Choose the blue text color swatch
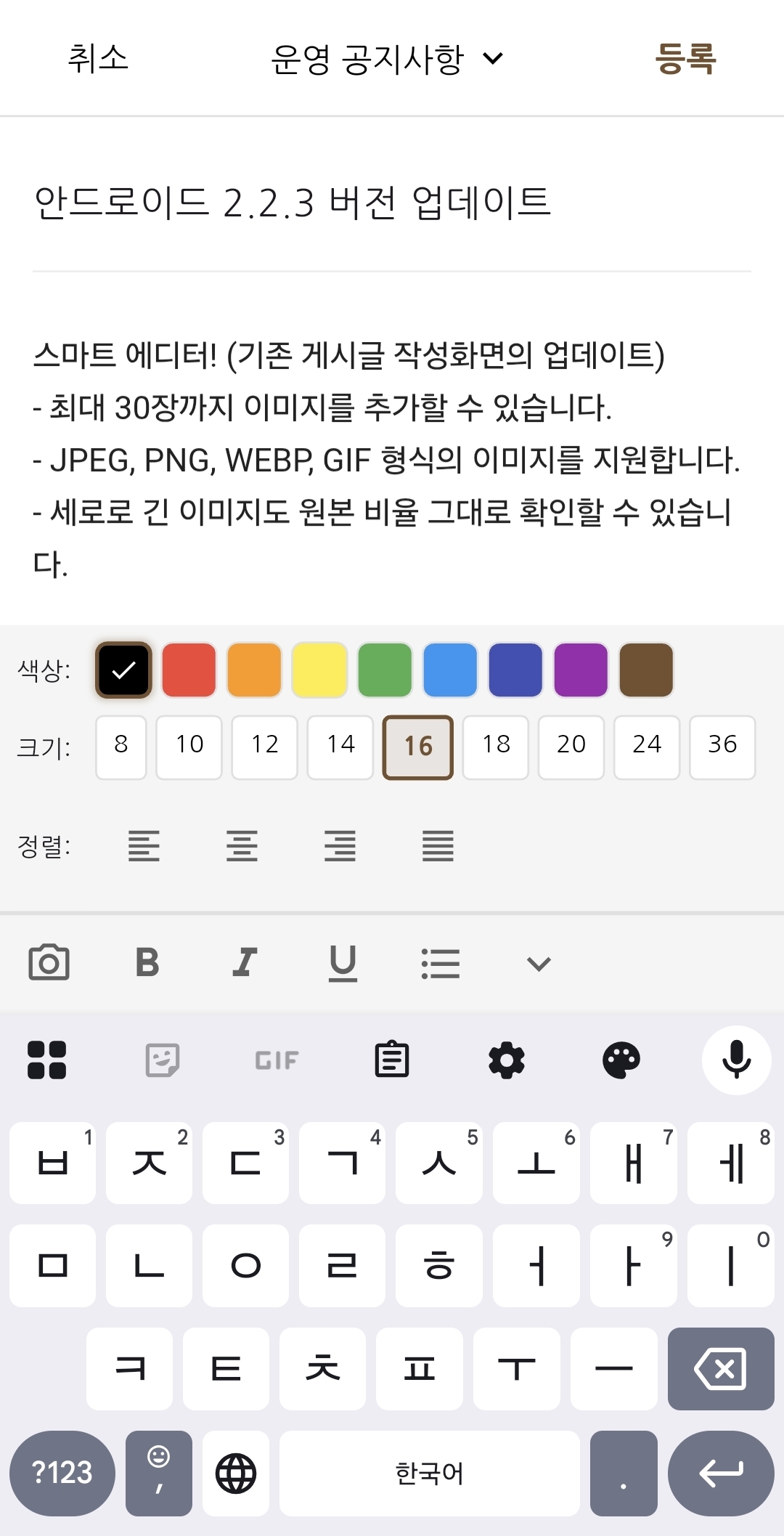Viewport: 784px width, 1536px height. click(450, 670)
